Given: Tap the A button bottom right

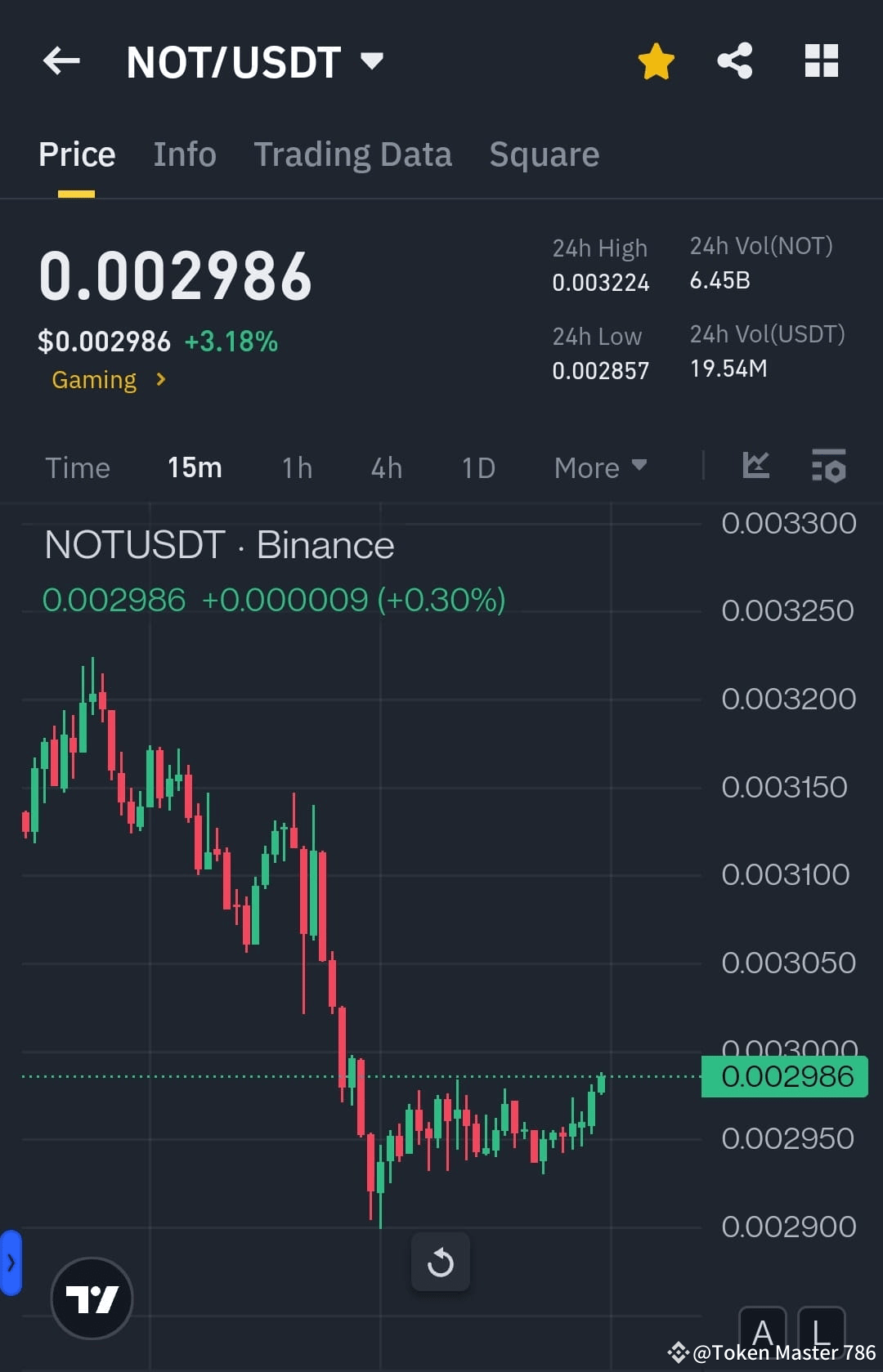Looking at the screenshot, I should coord(764,1332).
